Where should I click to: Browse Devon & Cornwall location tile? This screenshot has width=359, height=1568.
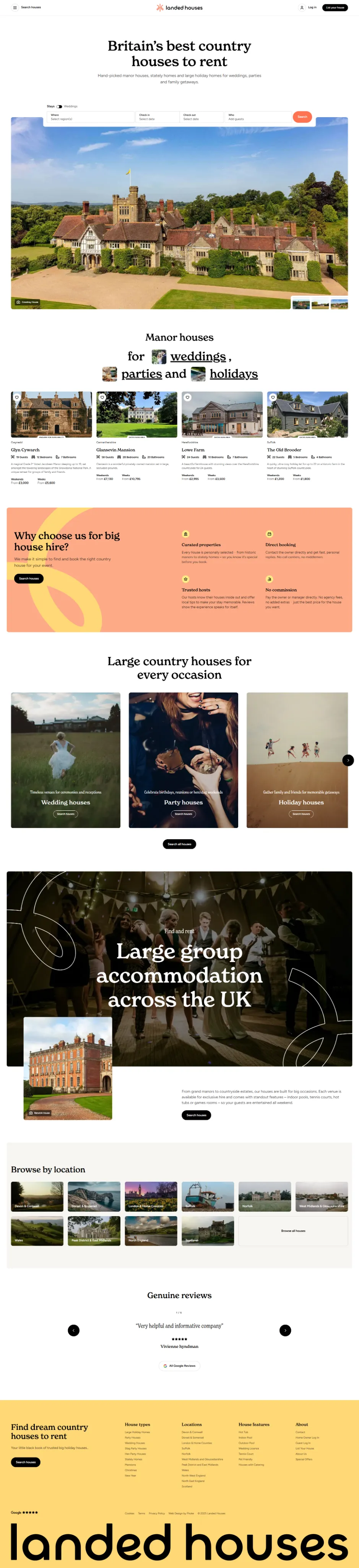37,1197
